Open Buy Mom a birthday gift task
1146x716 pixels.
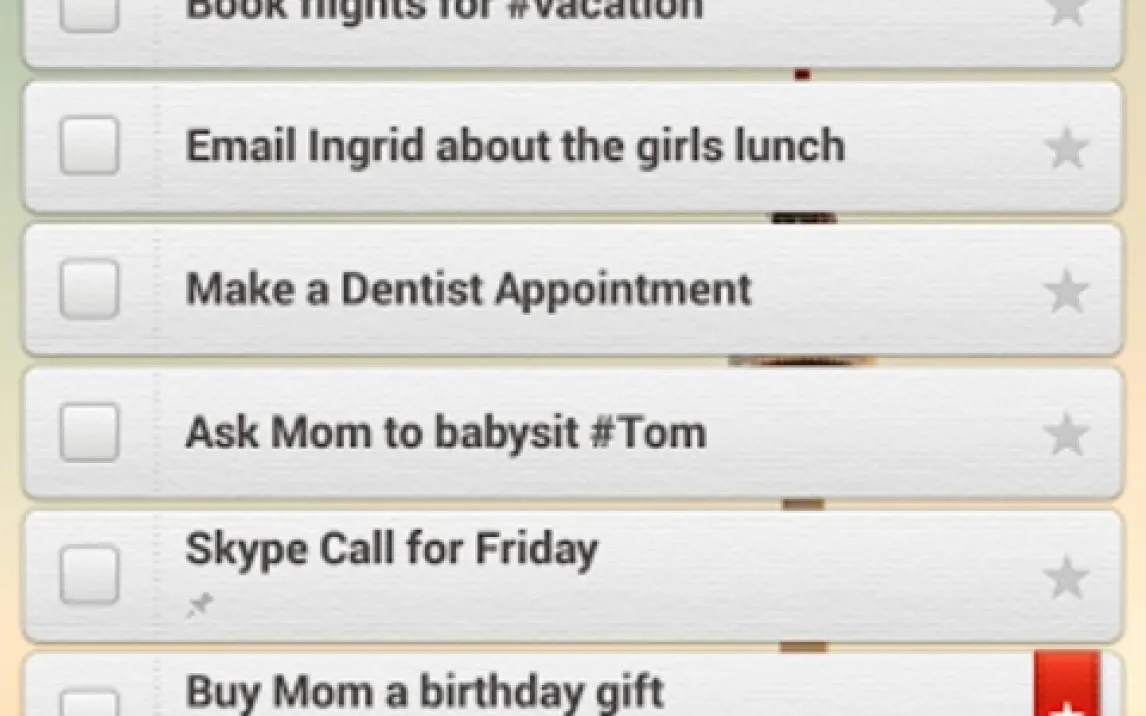coord(424,692)
